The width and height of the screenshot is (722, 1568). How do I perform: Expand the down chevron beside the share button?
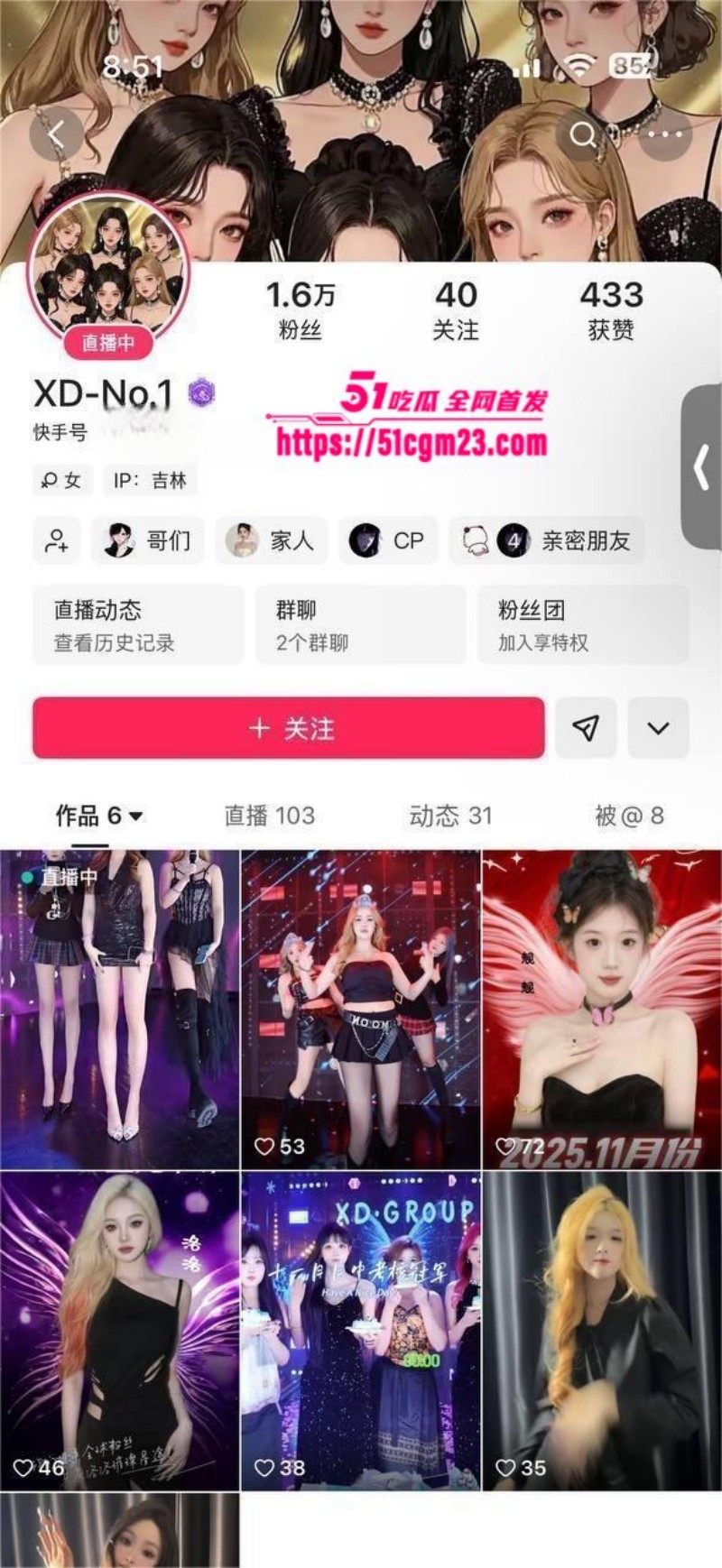click(658, 729)
